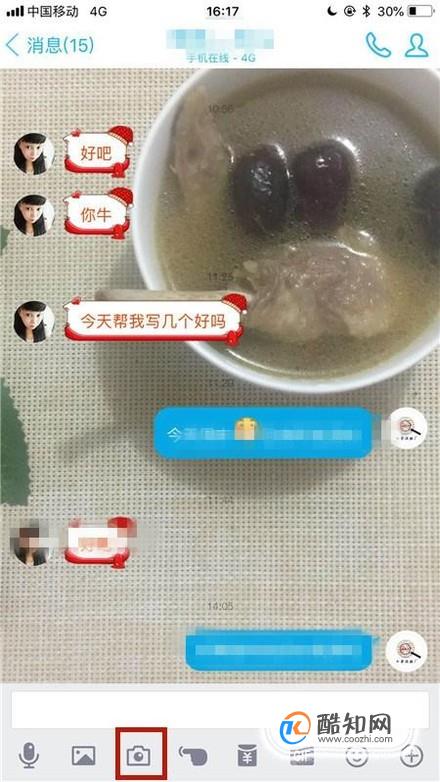
Task: Tap the avatar beside the 好吧 message
Action: (33, 153)
